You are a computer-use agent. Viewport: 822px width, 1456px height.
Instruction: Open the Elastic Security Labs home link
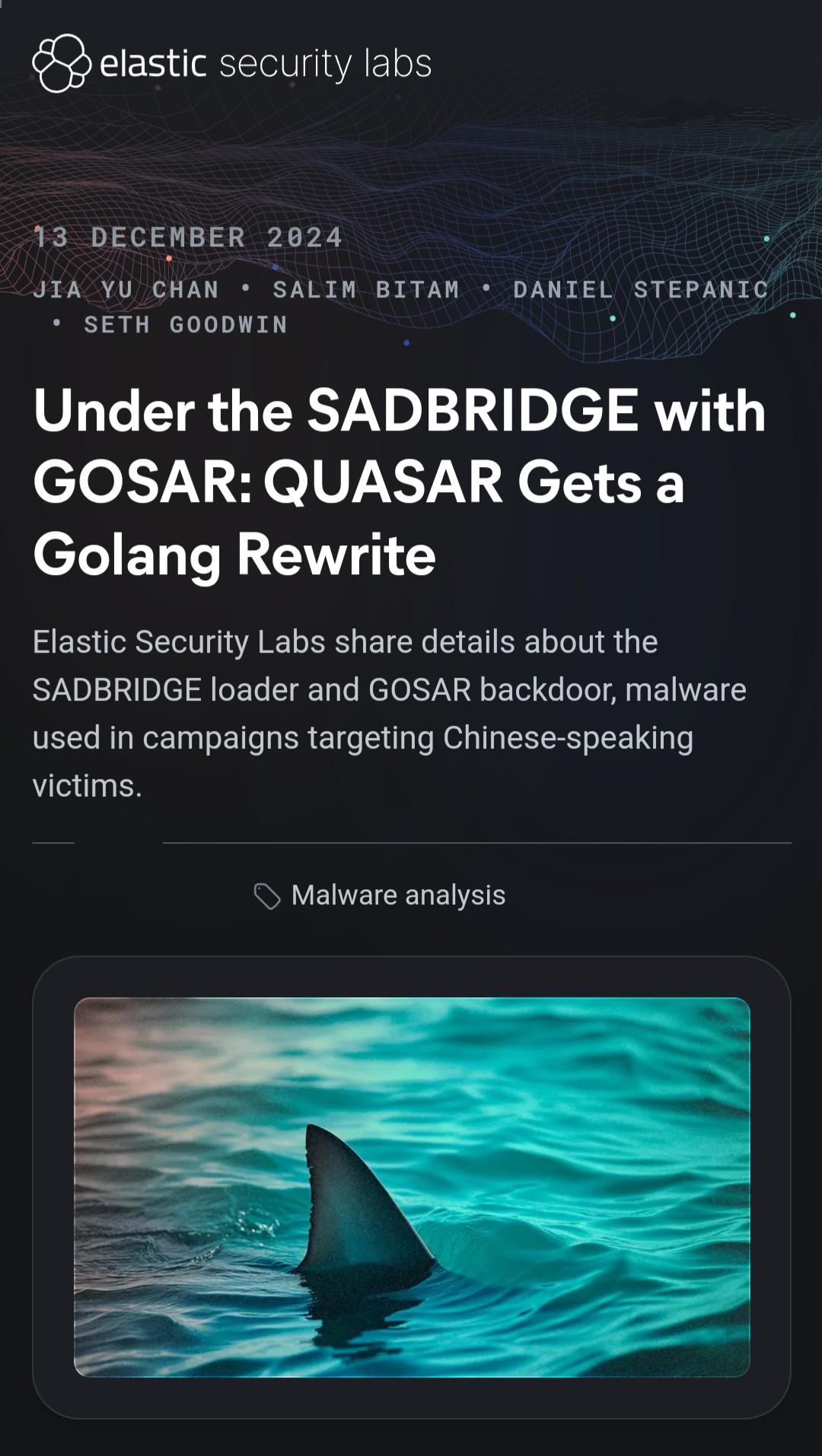(x=232, y=63)
